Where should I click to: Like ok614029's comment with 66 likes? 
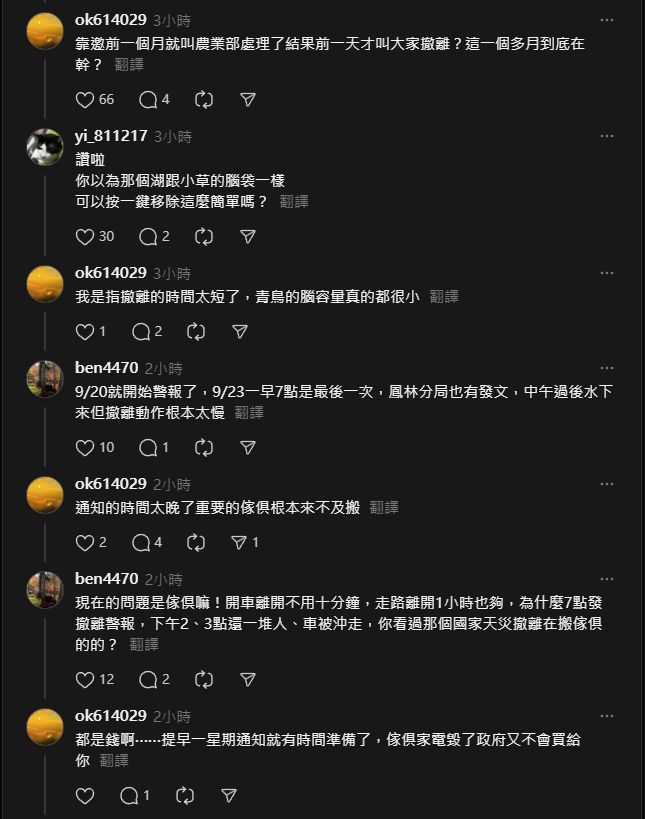point(85,100)
